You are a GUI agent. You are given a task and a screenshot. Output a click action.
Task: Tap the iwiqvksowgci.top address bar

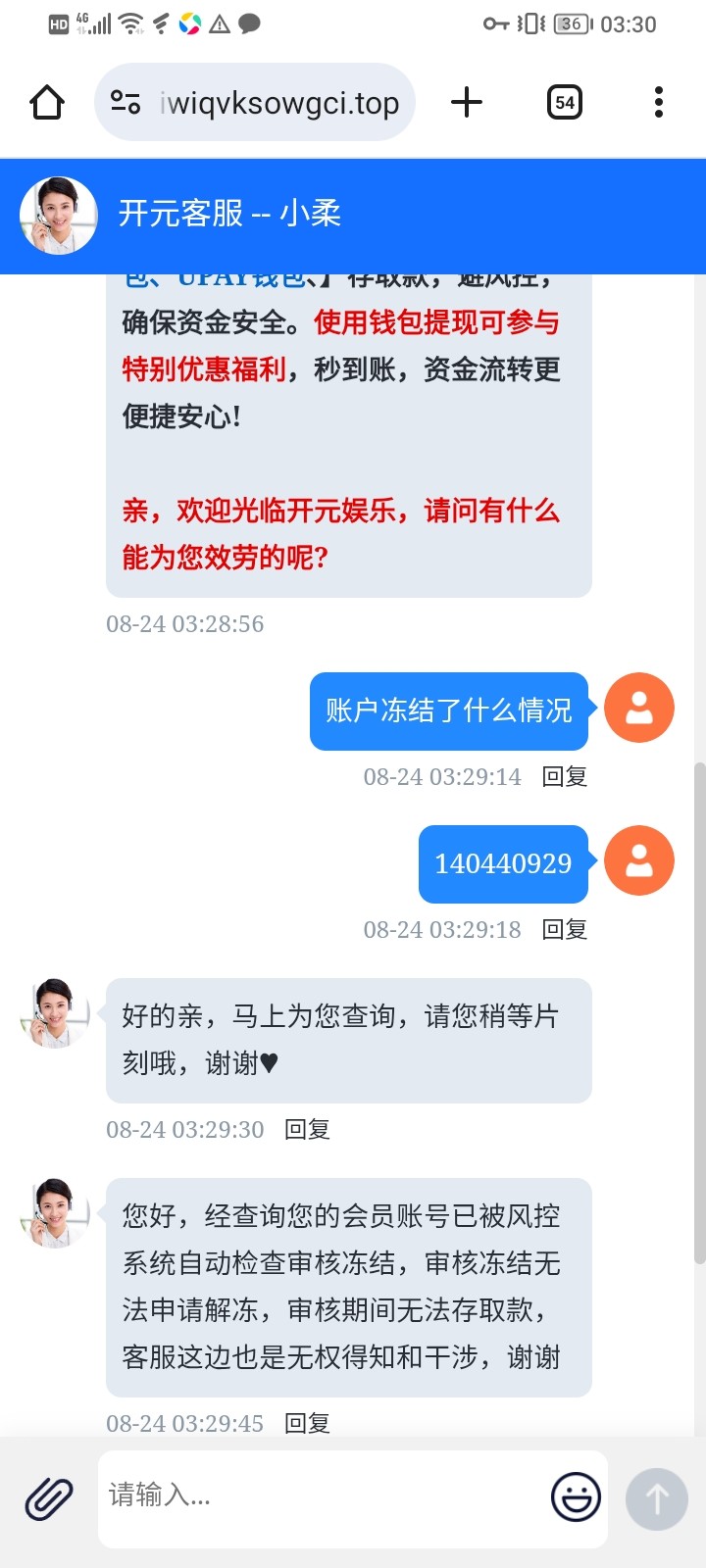[278, 103]
